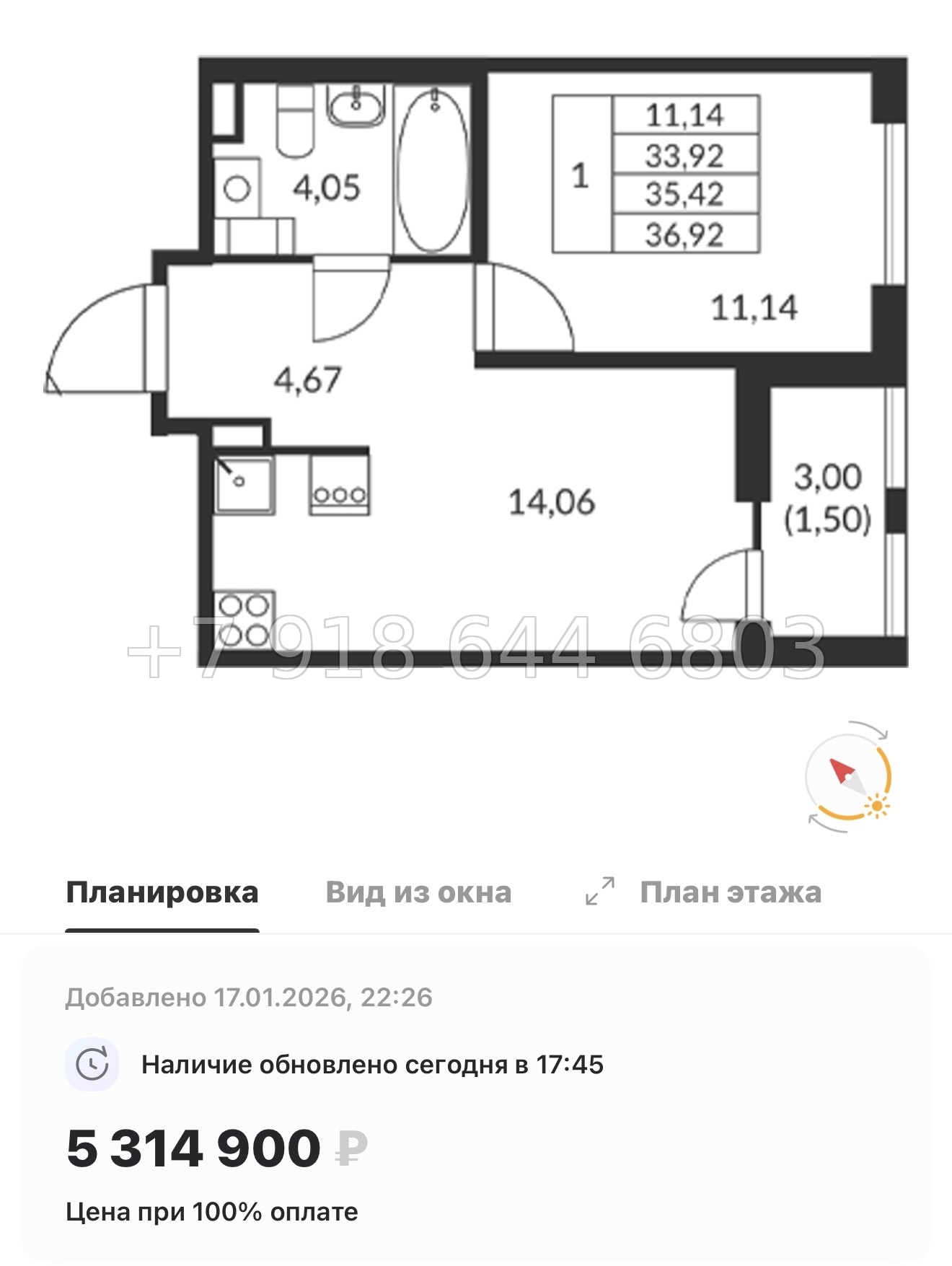Click the red arrow inside the compass circle
952x1266 pixels.
click(841, 769)
